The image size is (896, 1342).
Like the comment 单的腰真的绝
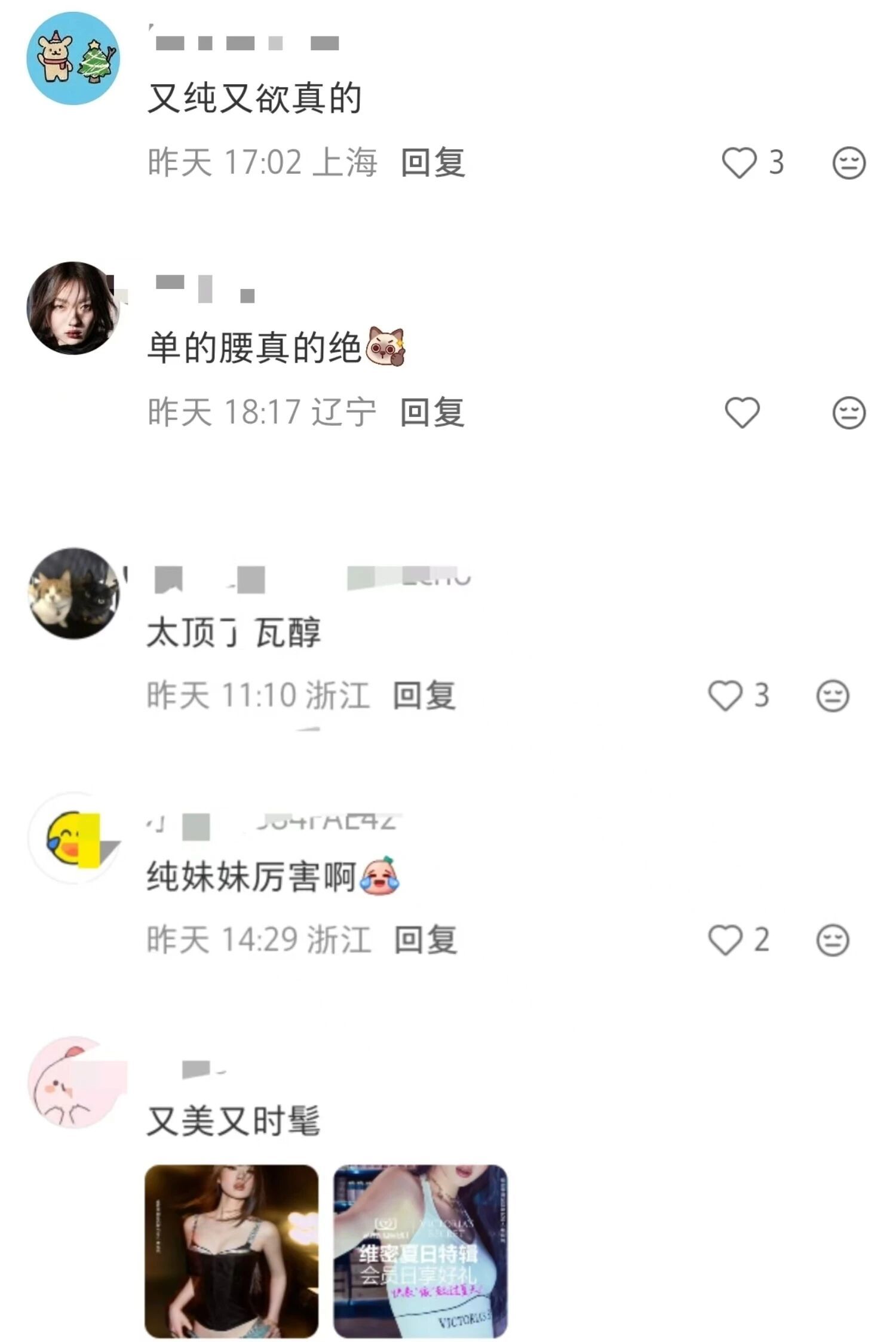pyautogui.click(x=742, y=413)
